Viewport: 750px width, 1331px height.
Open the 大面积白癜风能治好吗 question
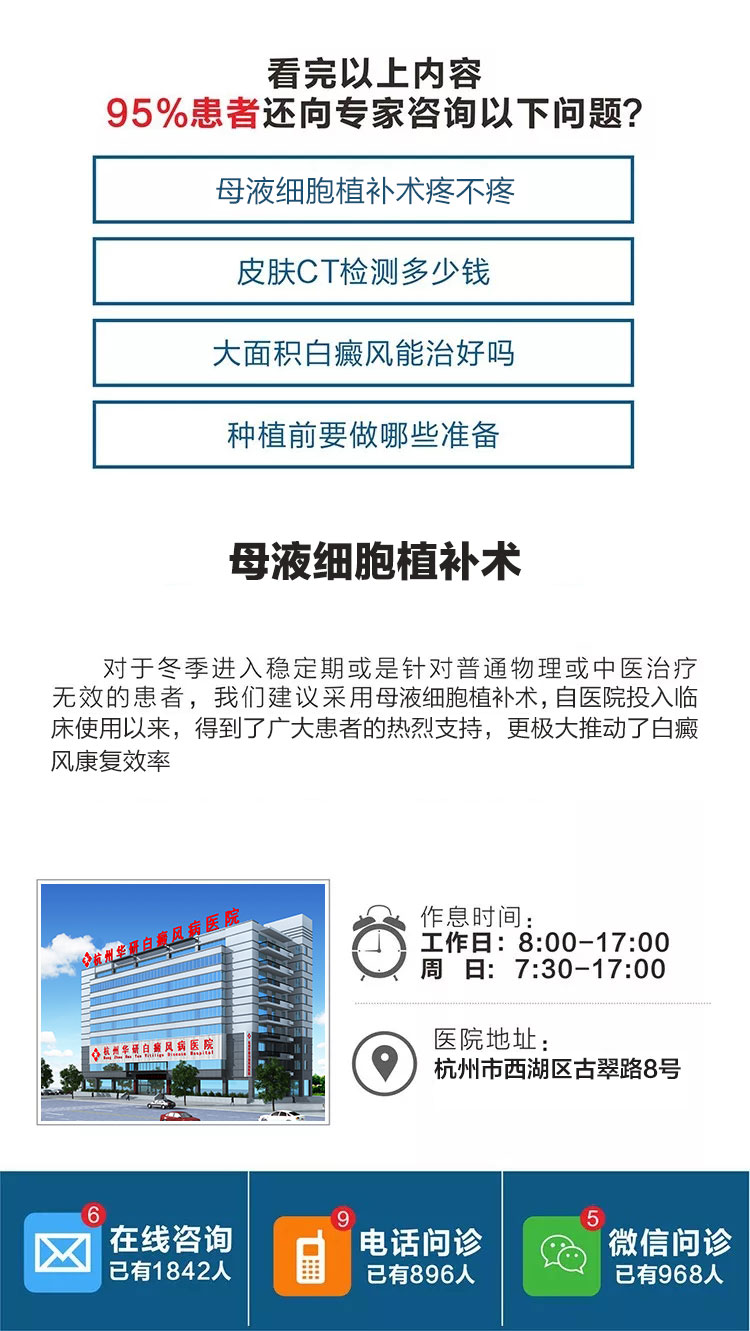pos(363,353)
